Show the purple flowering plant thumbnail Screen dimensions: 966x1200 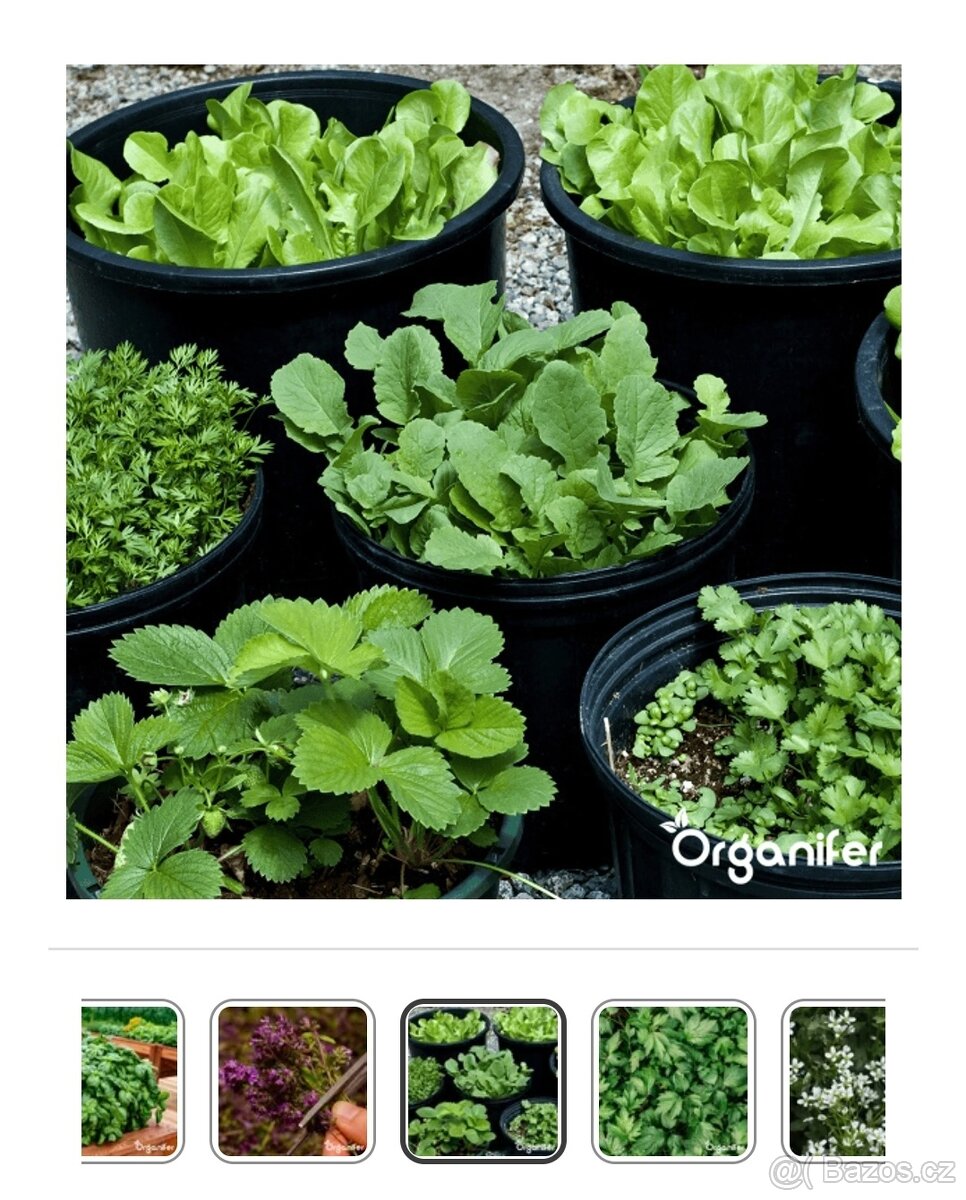[292, 1081]
